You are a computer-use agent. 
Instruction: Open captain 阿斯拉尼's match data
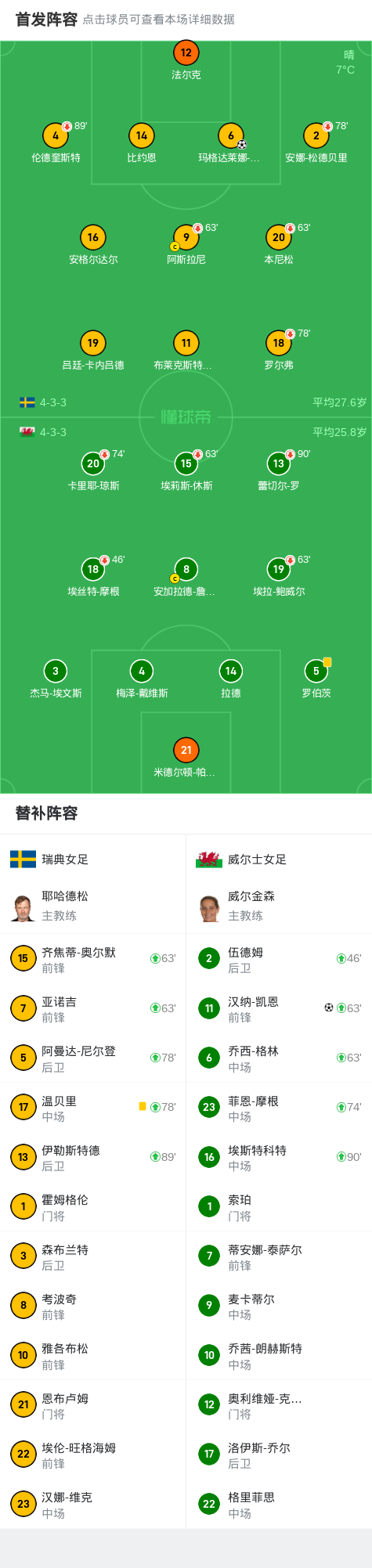pyautogui.click(x=186, y=245)
